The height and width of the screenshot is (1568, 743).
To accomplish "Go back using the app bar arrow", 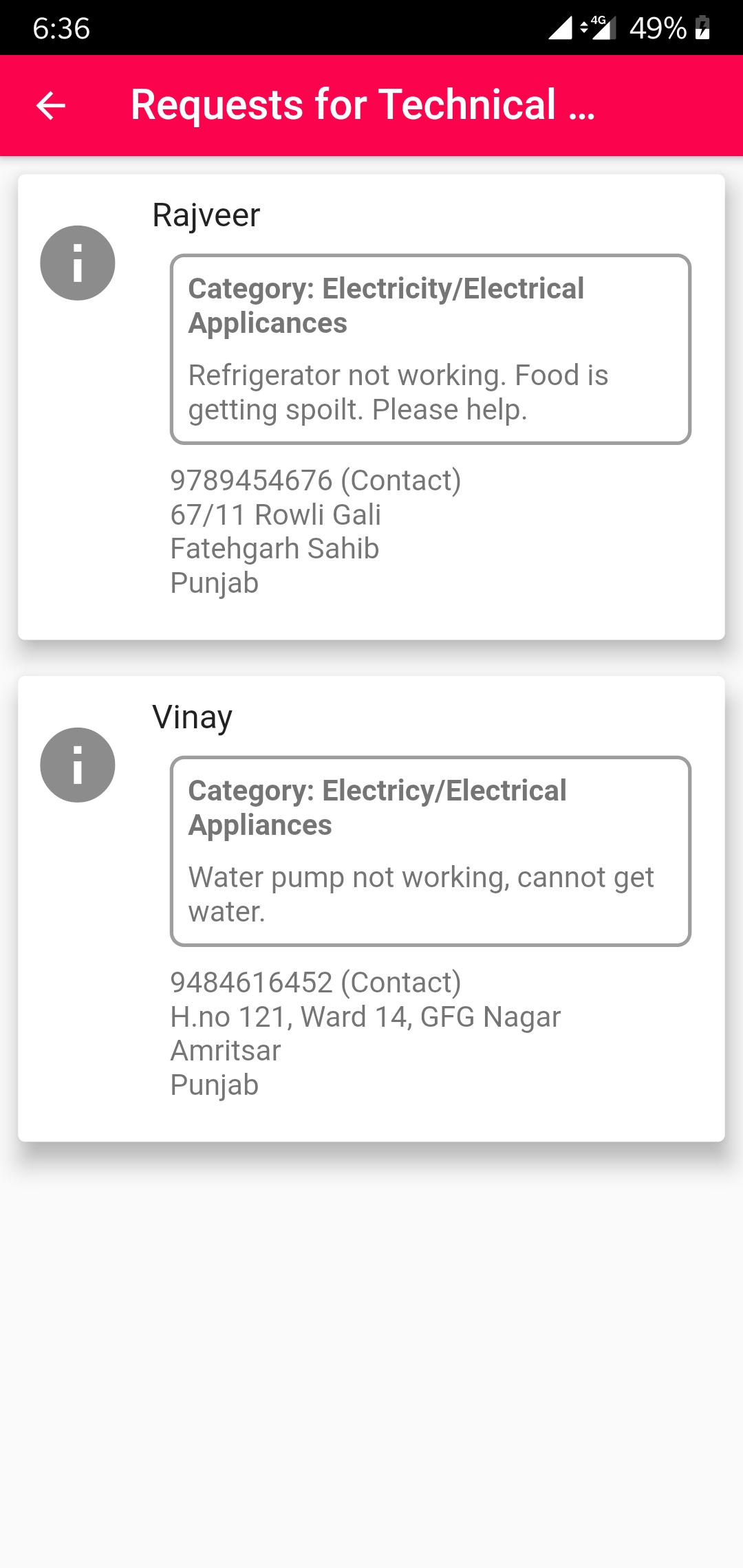I will click(50, 106).
